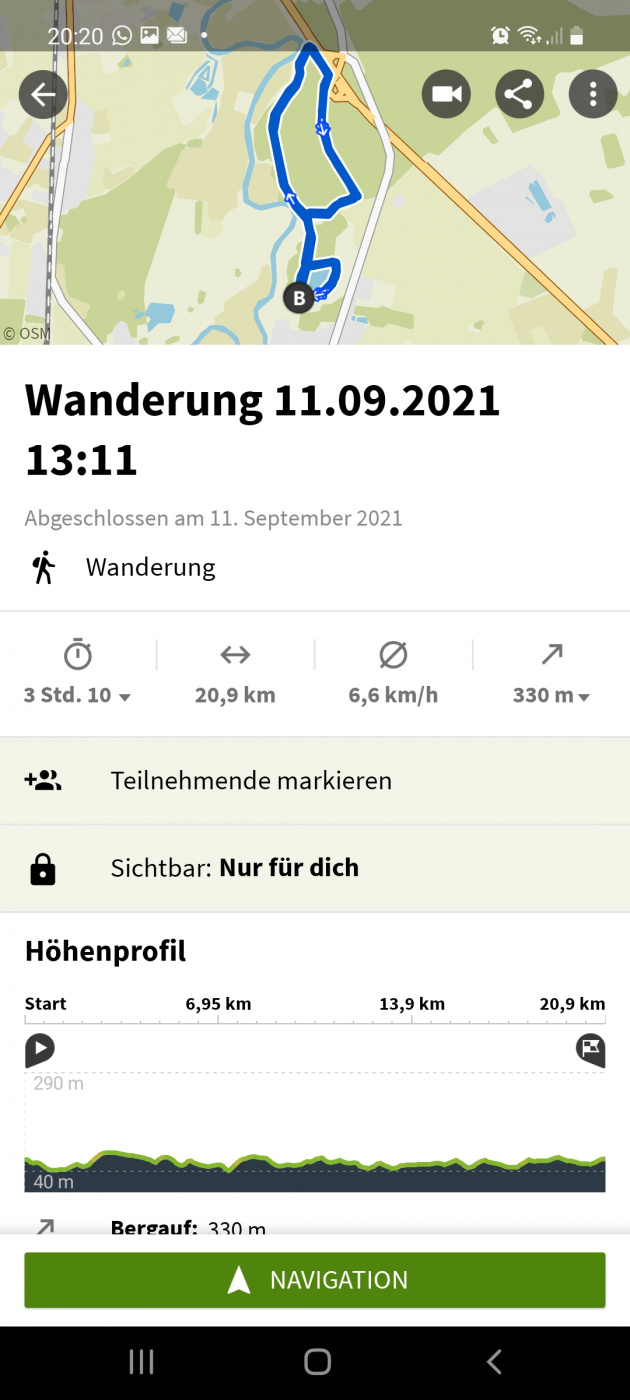Share this Wanderung tour
This screenshot has width=630, height=1400.
click(519, 95)
